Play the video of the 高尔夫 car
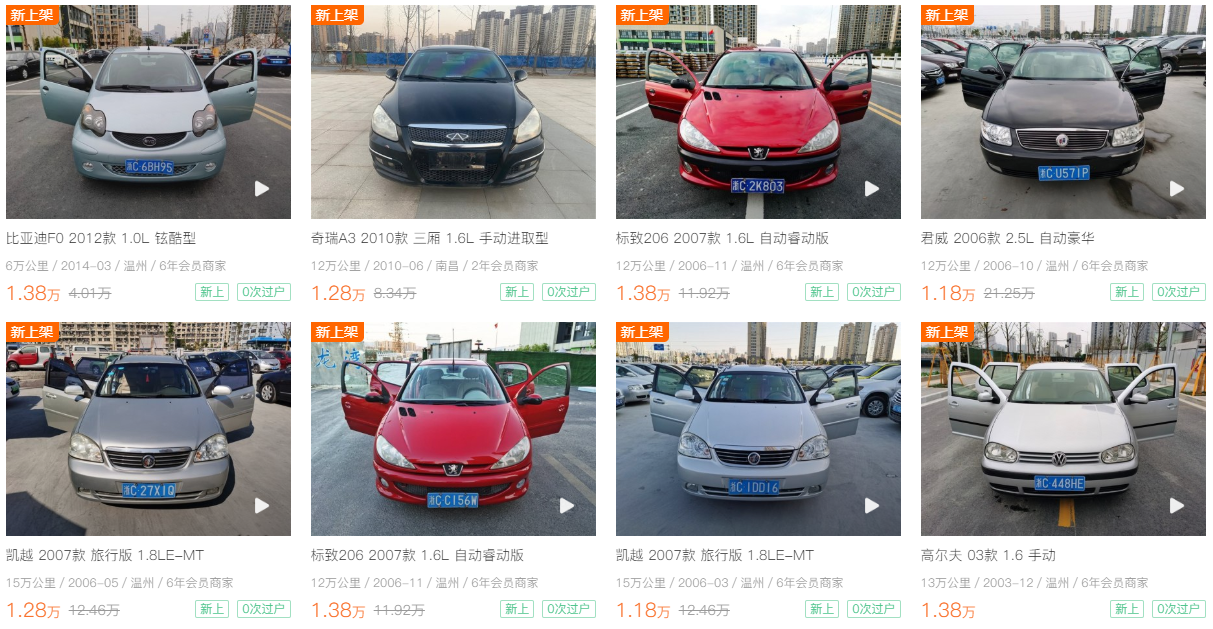Screen dimensions: 1213x629 [x=1176, y=505]
